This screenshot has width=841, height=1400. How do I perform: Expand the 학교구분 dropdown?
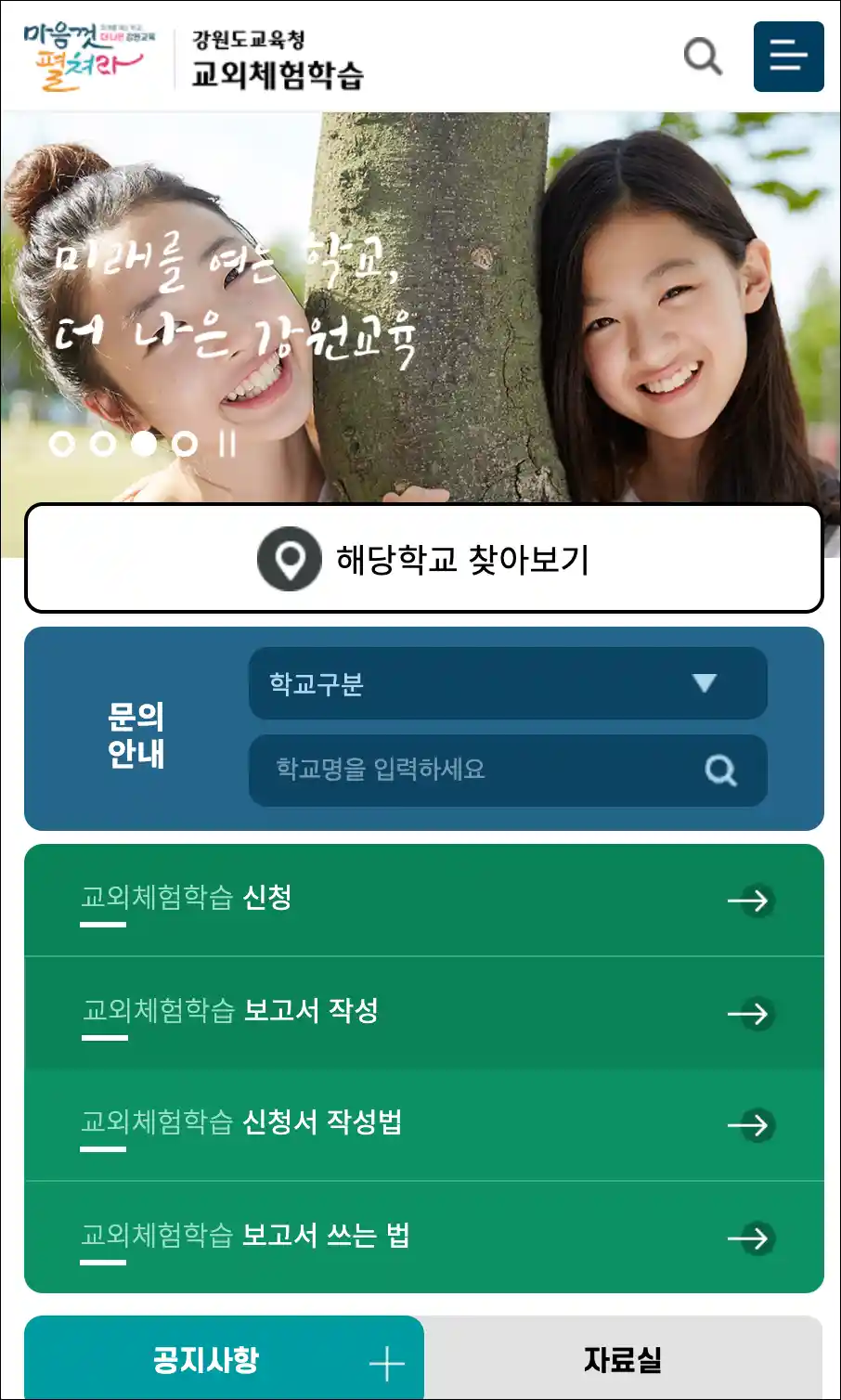click(507, 683)
